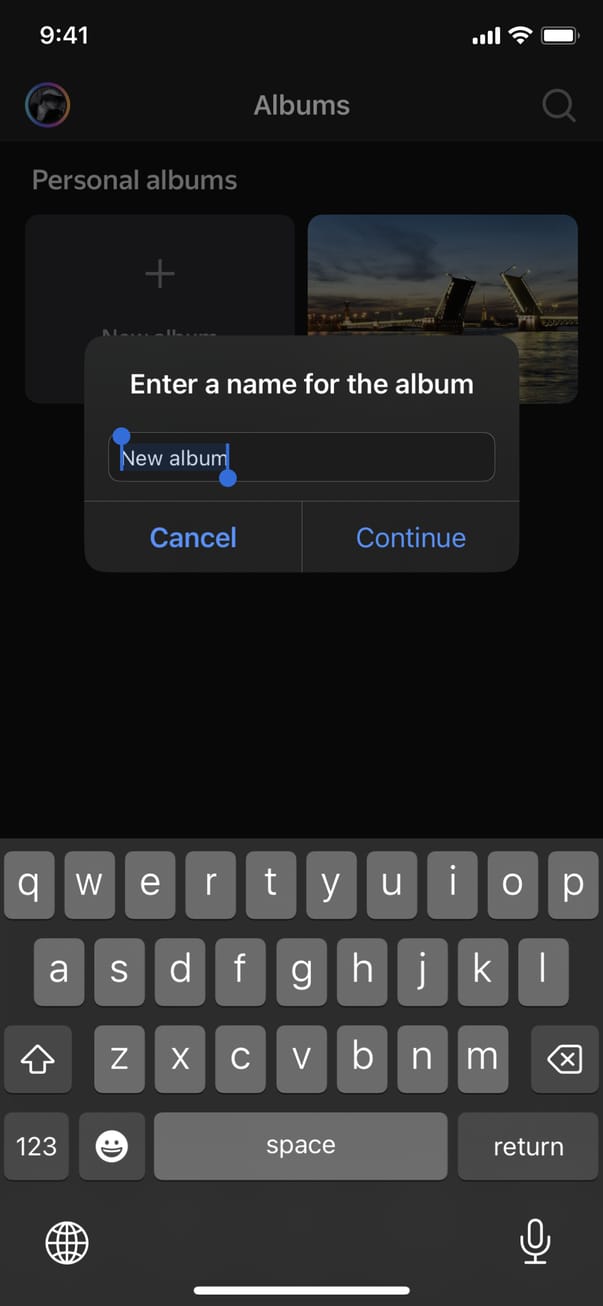The height and width of the screenshot is (1306, 603).
Task: Tap the return key on keyboard
Action: 527,1146
